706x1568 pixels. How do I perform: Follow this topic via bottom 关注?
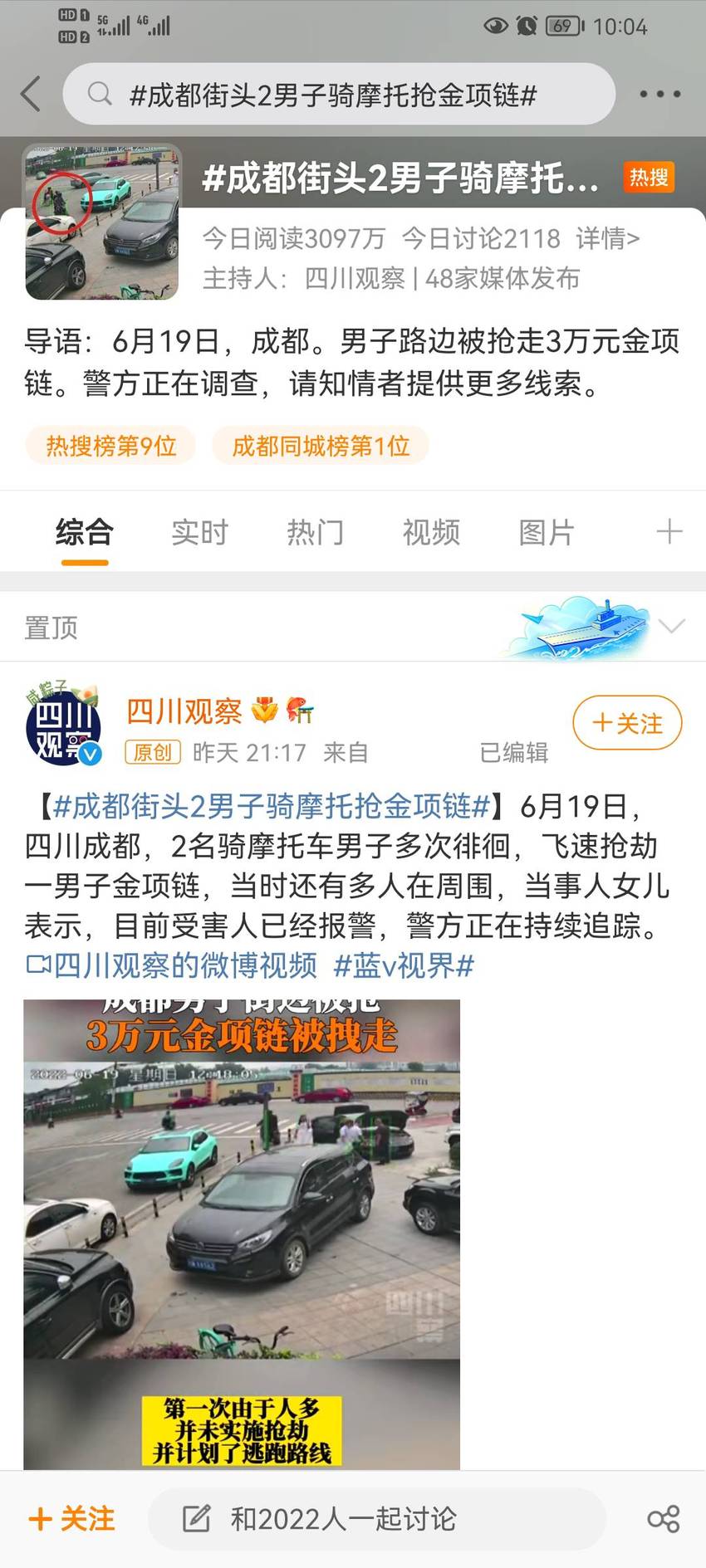pos(71,1519)
